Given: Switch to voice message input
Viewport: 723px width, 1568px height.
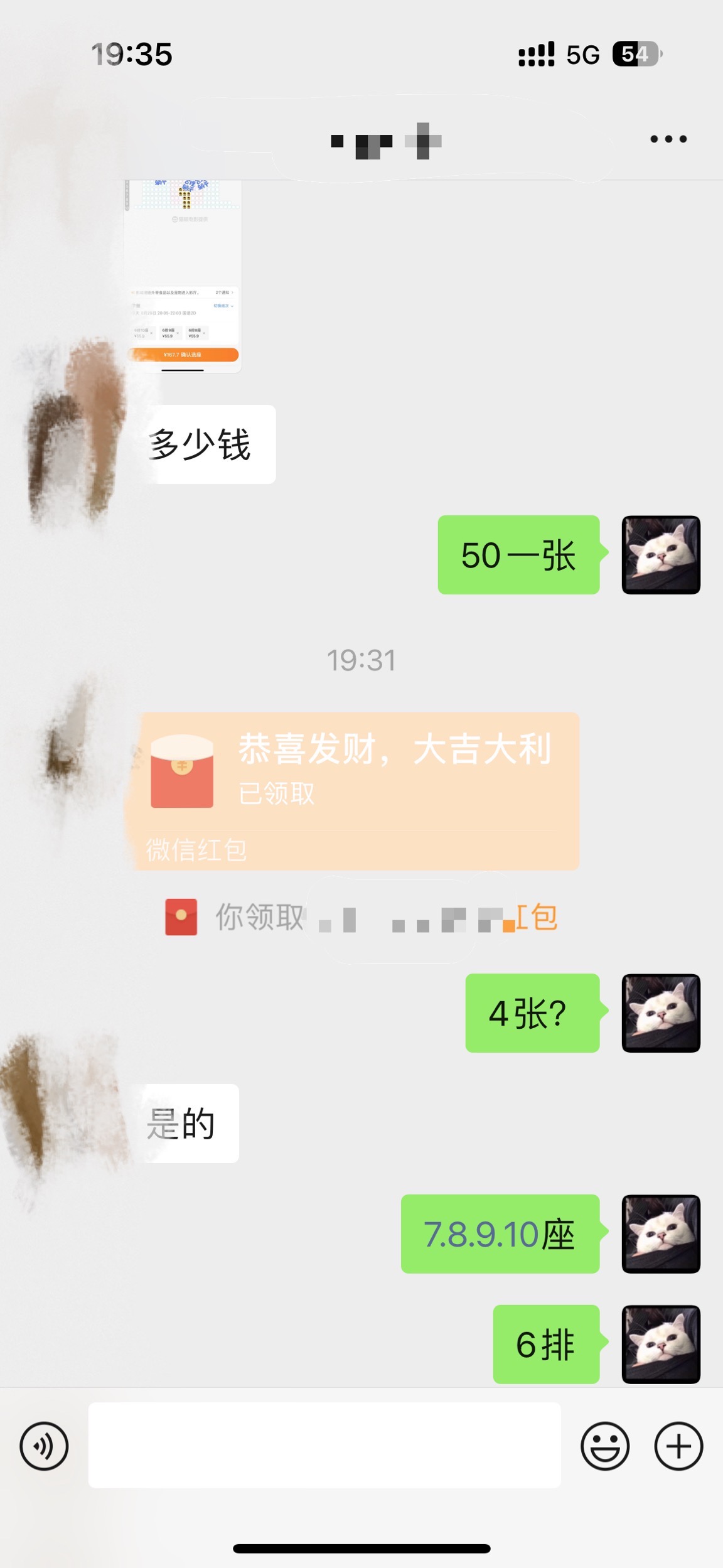Looking at the screenshot, I should coord(44,1446).
